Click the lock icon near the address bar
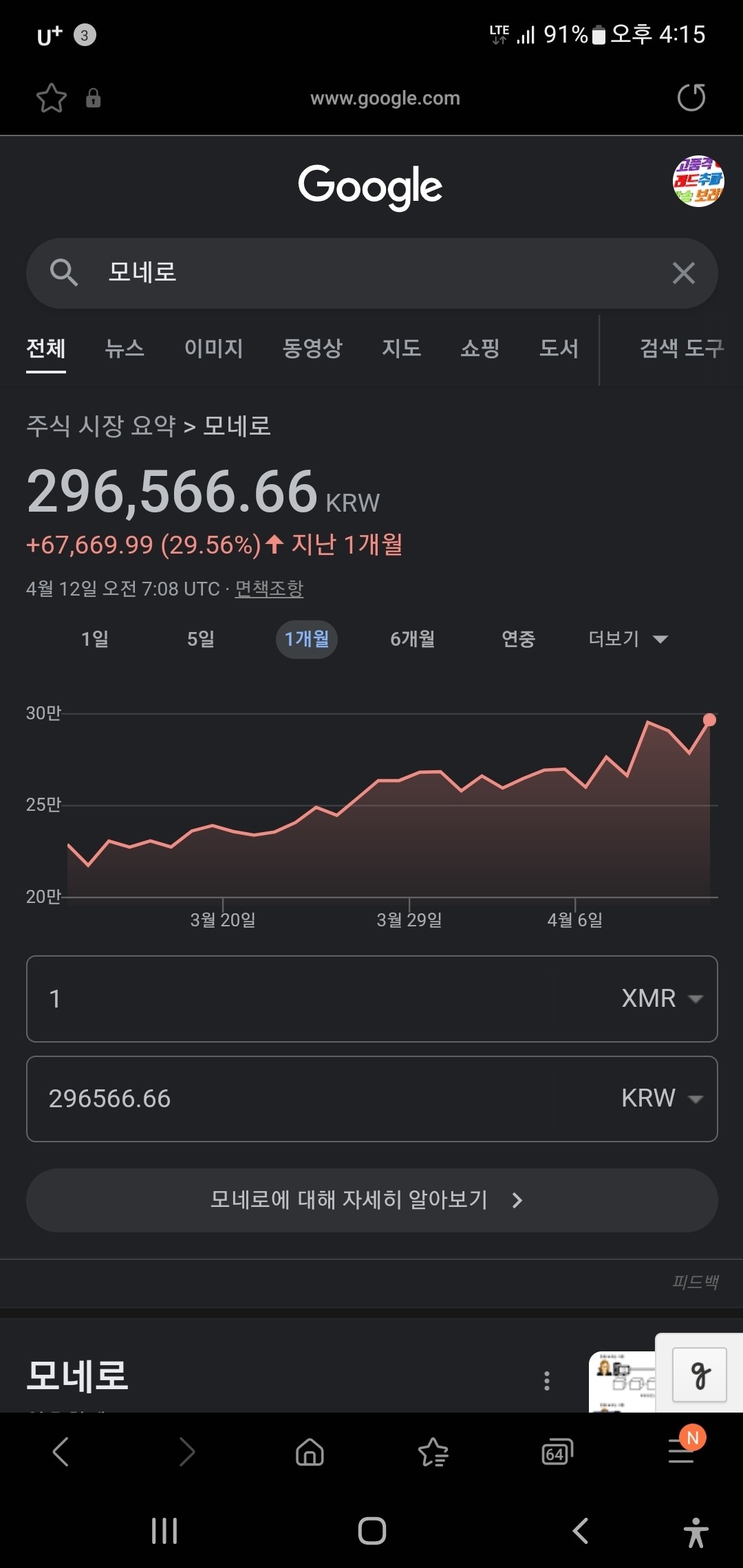 tap(94, 98)
